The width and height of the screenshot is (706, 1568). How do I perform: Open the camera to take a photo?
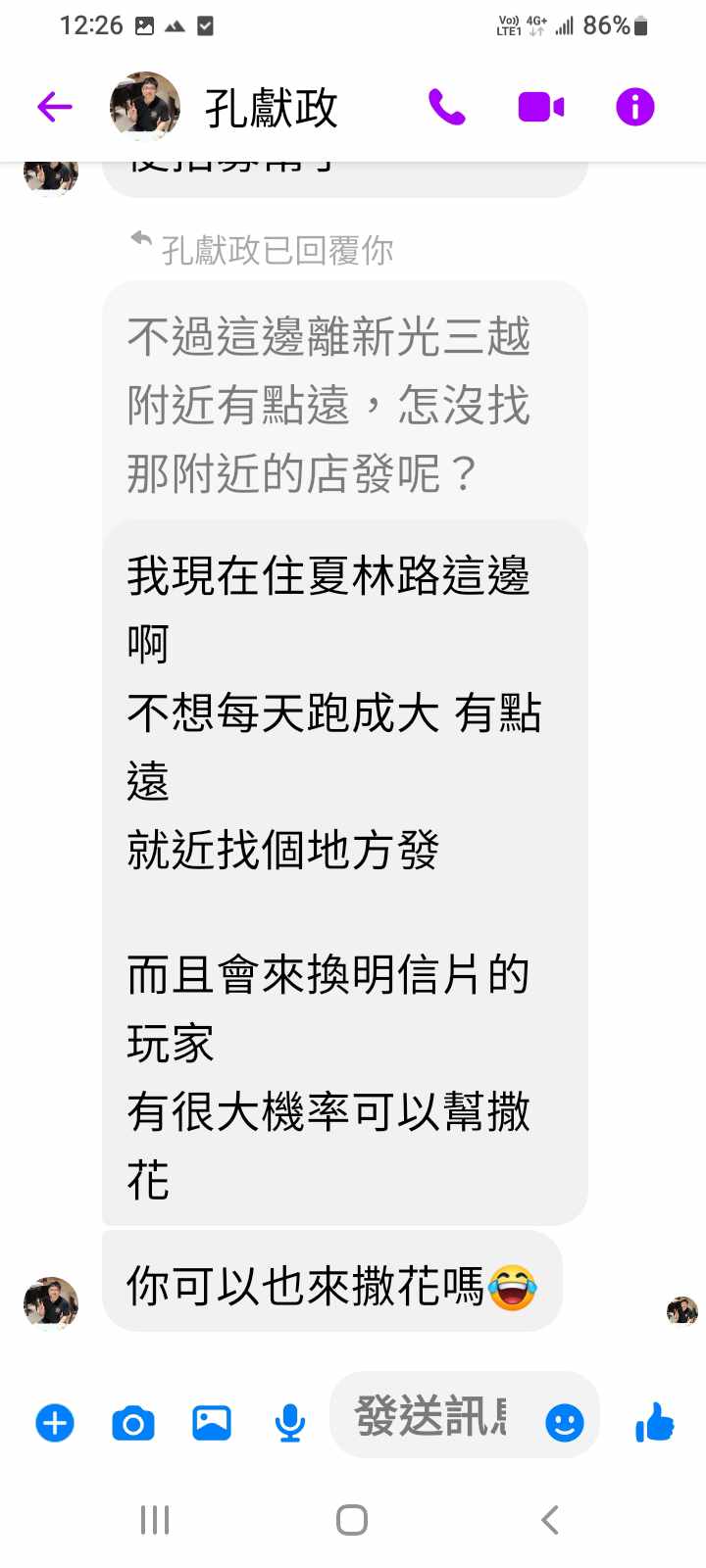pyautogui.click(x=133, y=1422)
